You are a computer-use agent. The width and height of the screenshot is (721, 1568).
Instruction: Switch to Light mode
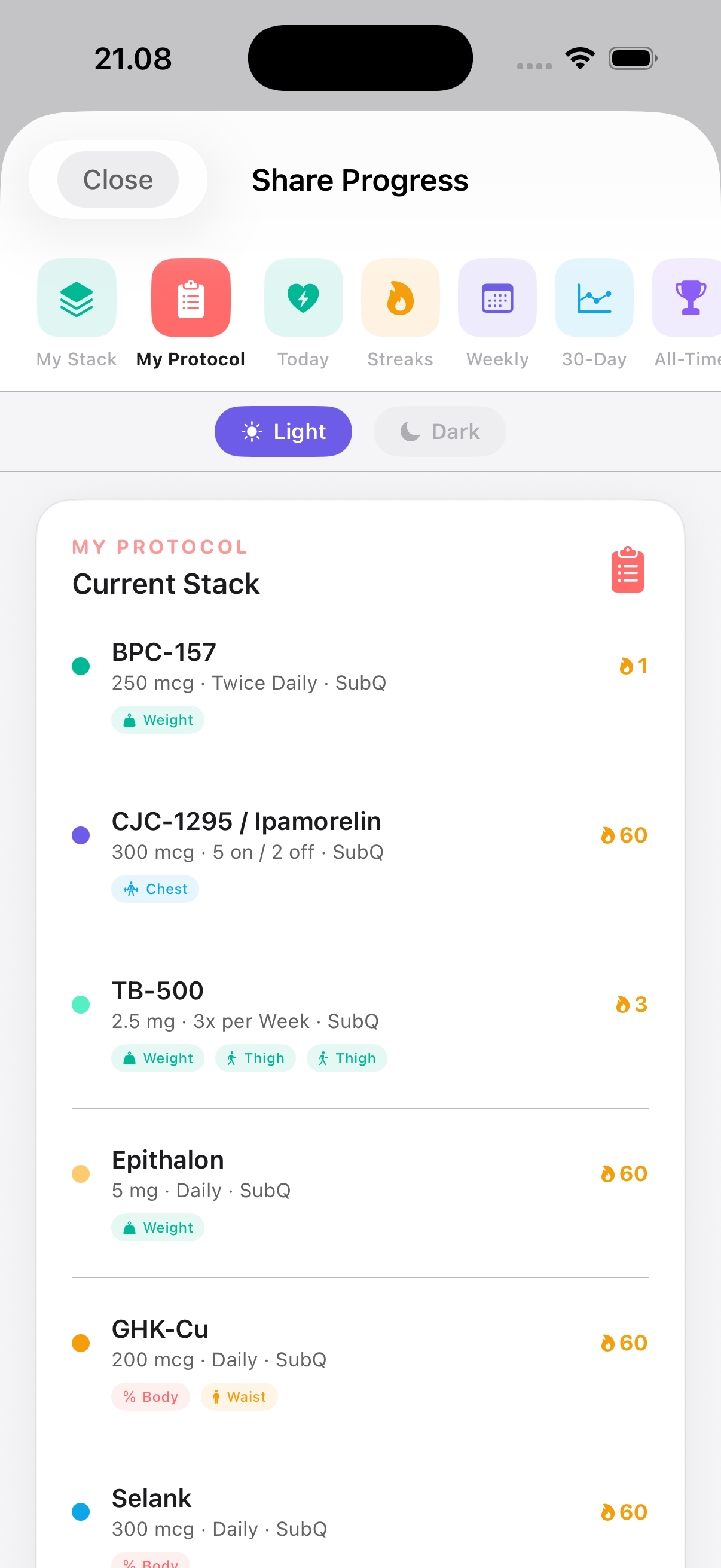coord(283,431)
